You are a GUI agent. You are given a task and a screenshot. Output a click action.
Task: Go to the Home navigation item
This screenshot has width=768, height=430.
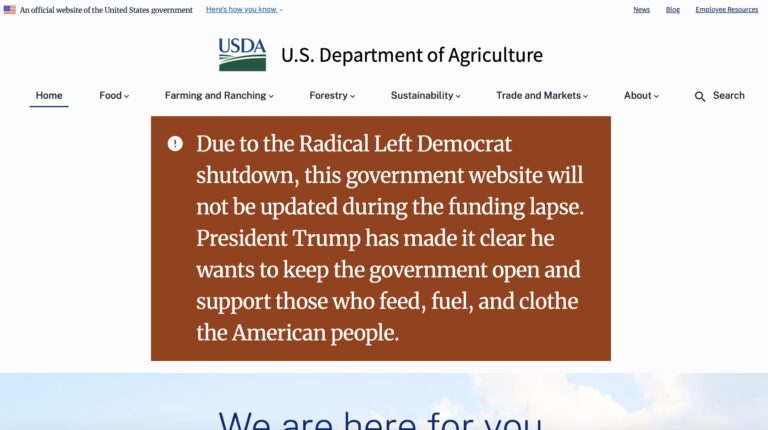coord(49,96)
